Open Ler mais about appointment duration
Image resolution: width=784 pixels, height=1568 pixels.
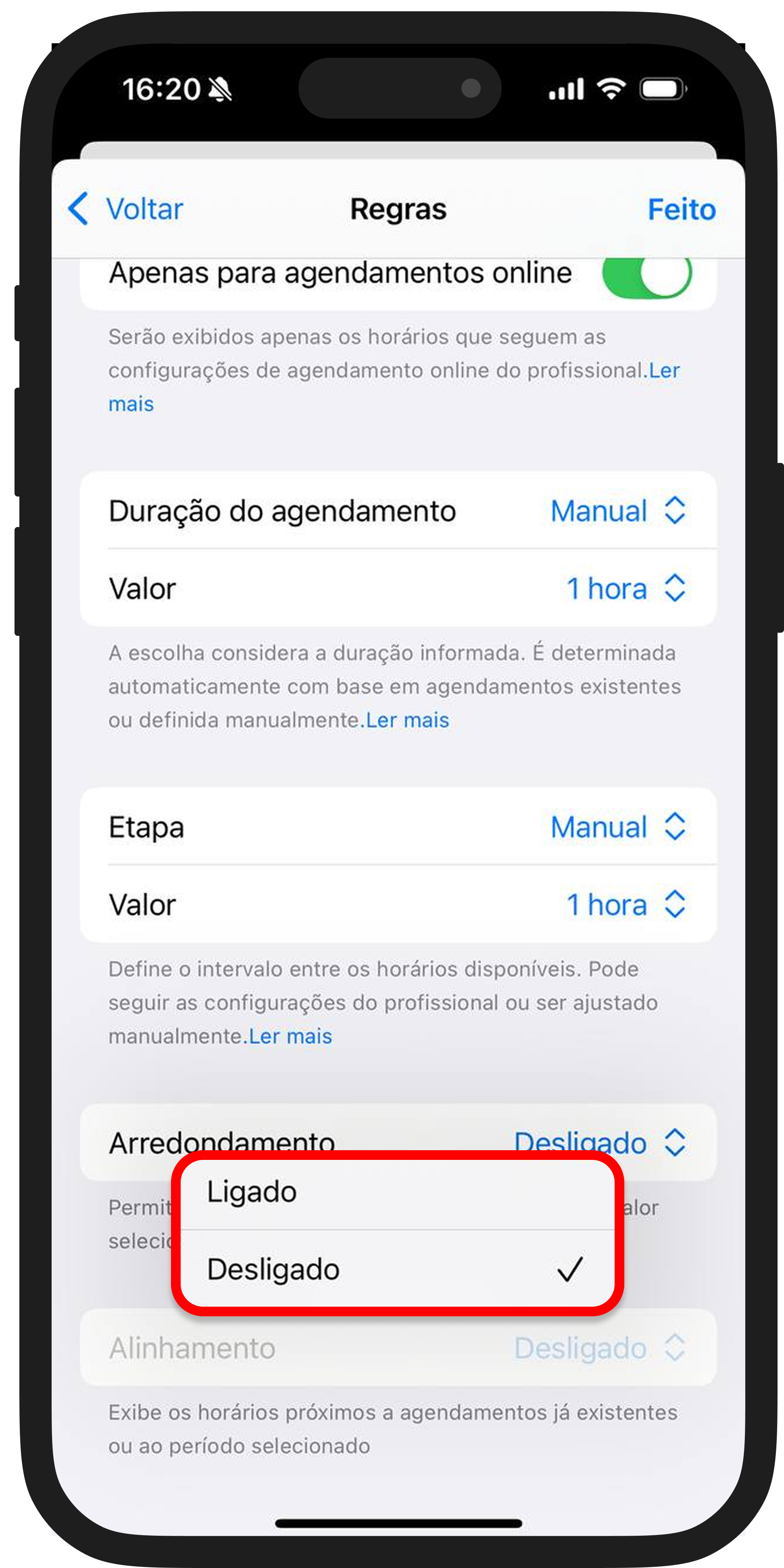407,720
